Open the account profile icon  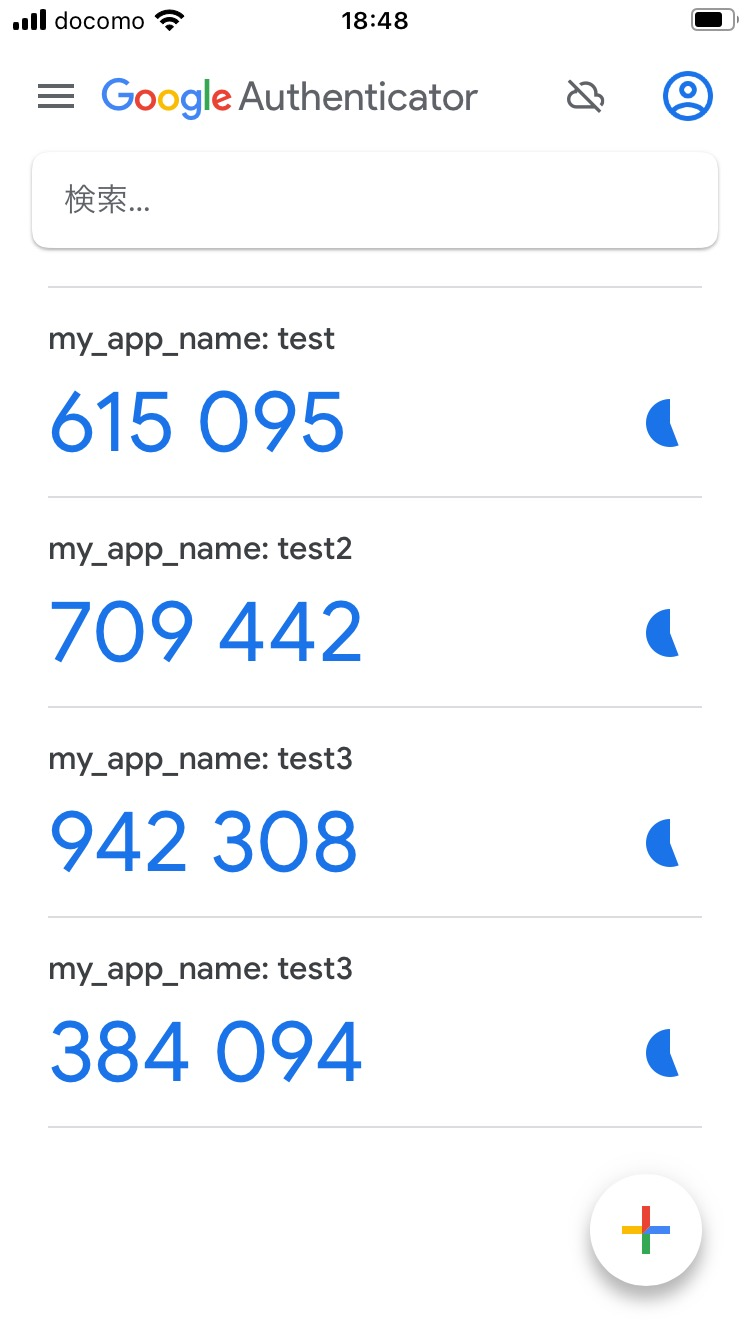pyautogui.click(x=688, y=97)
